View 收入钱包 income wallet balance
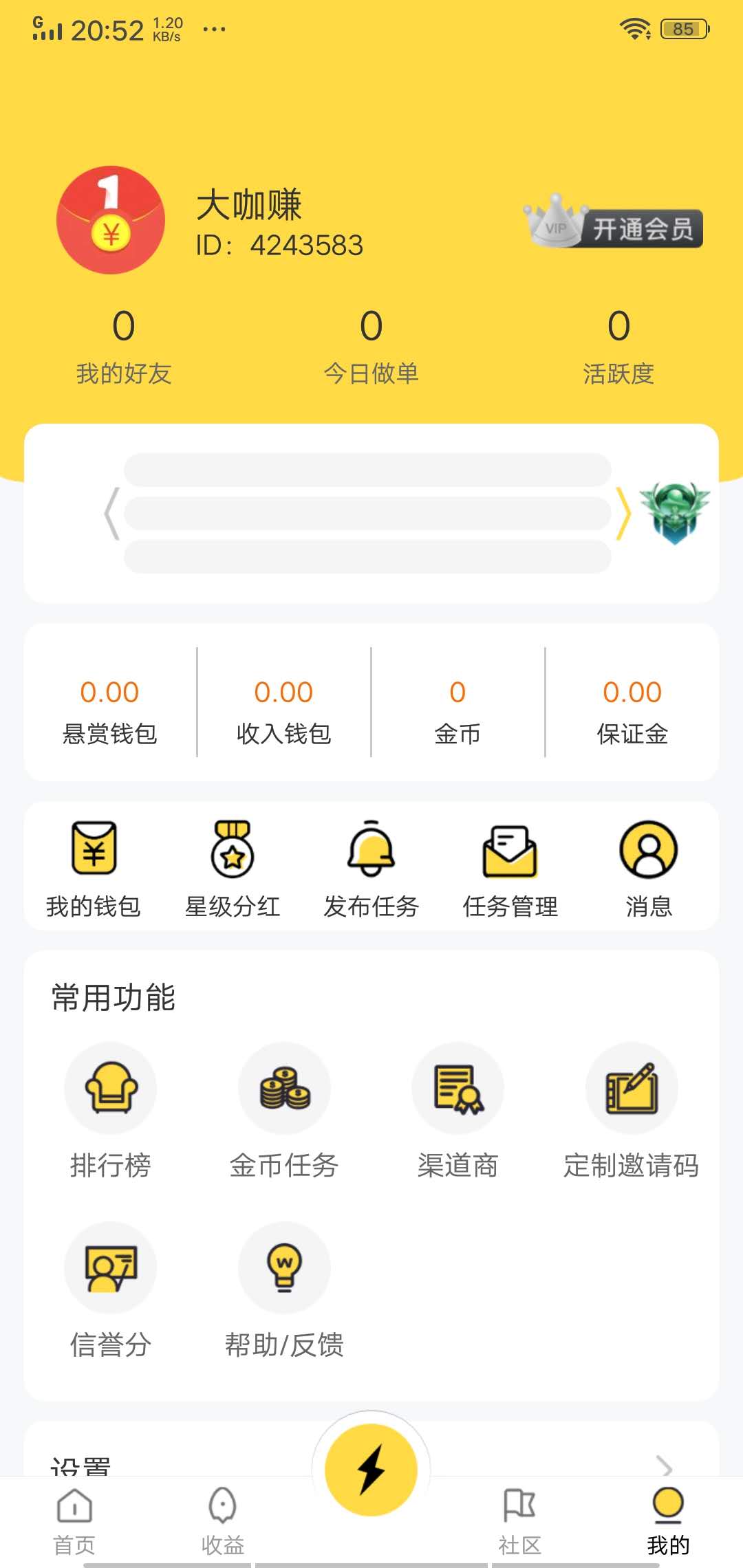 coord(283,710)
